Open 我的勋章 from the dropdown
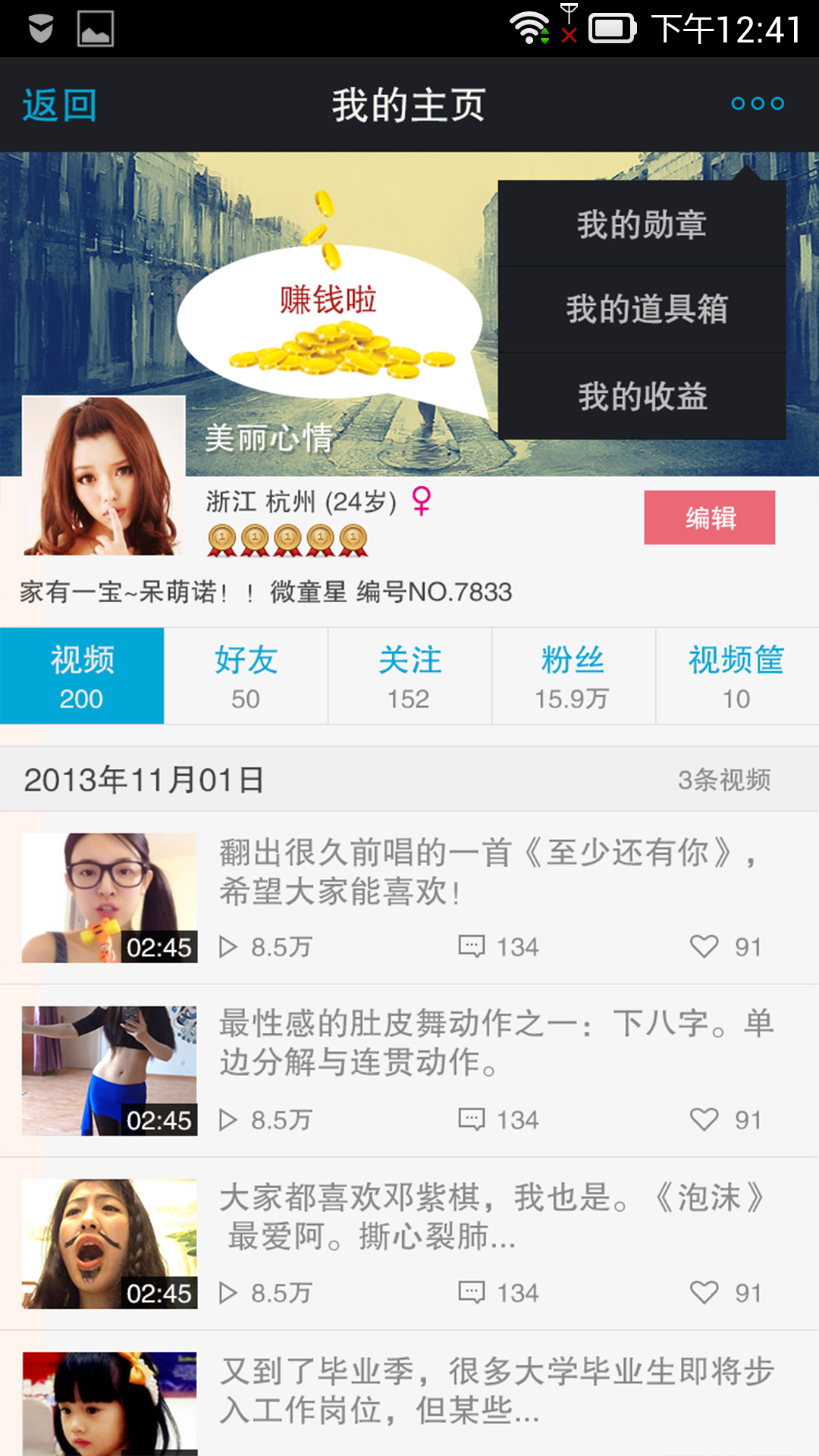This screenshot has width=819, height=1456. tap(642, 224)
